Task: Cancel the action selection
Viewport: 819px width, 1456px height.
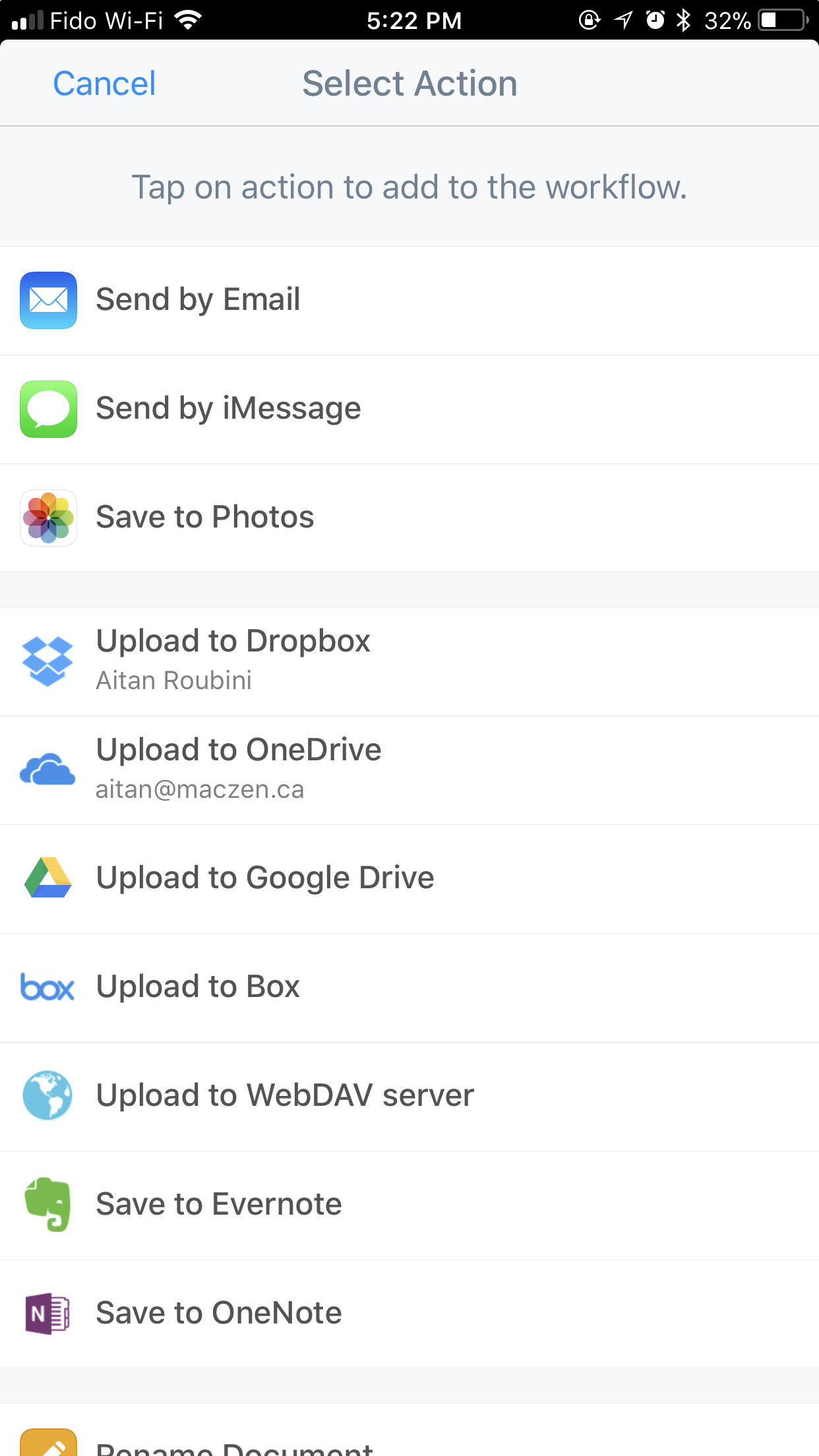Action: tap(104, 84)
